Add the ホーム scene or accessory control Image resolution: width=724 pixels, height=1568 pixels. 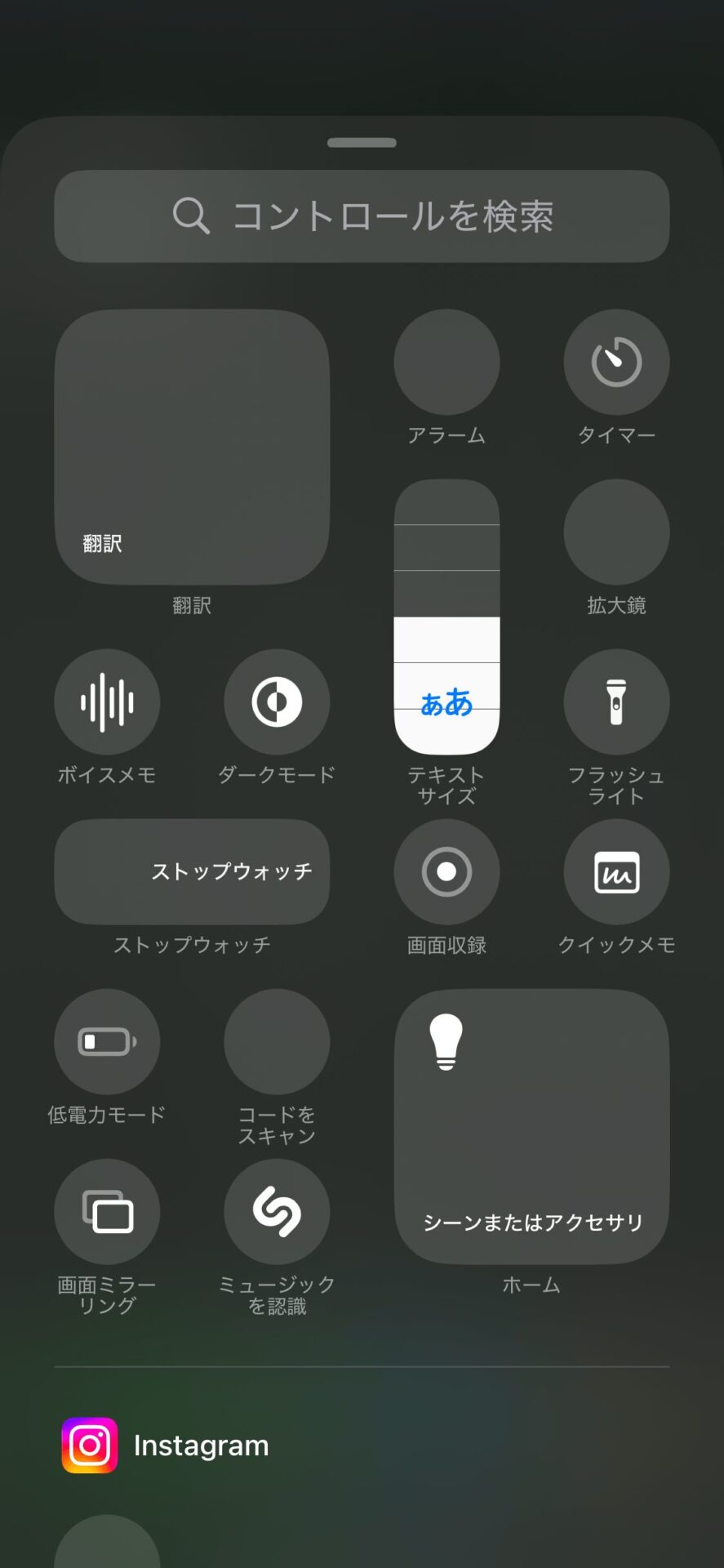point(531,1126)
